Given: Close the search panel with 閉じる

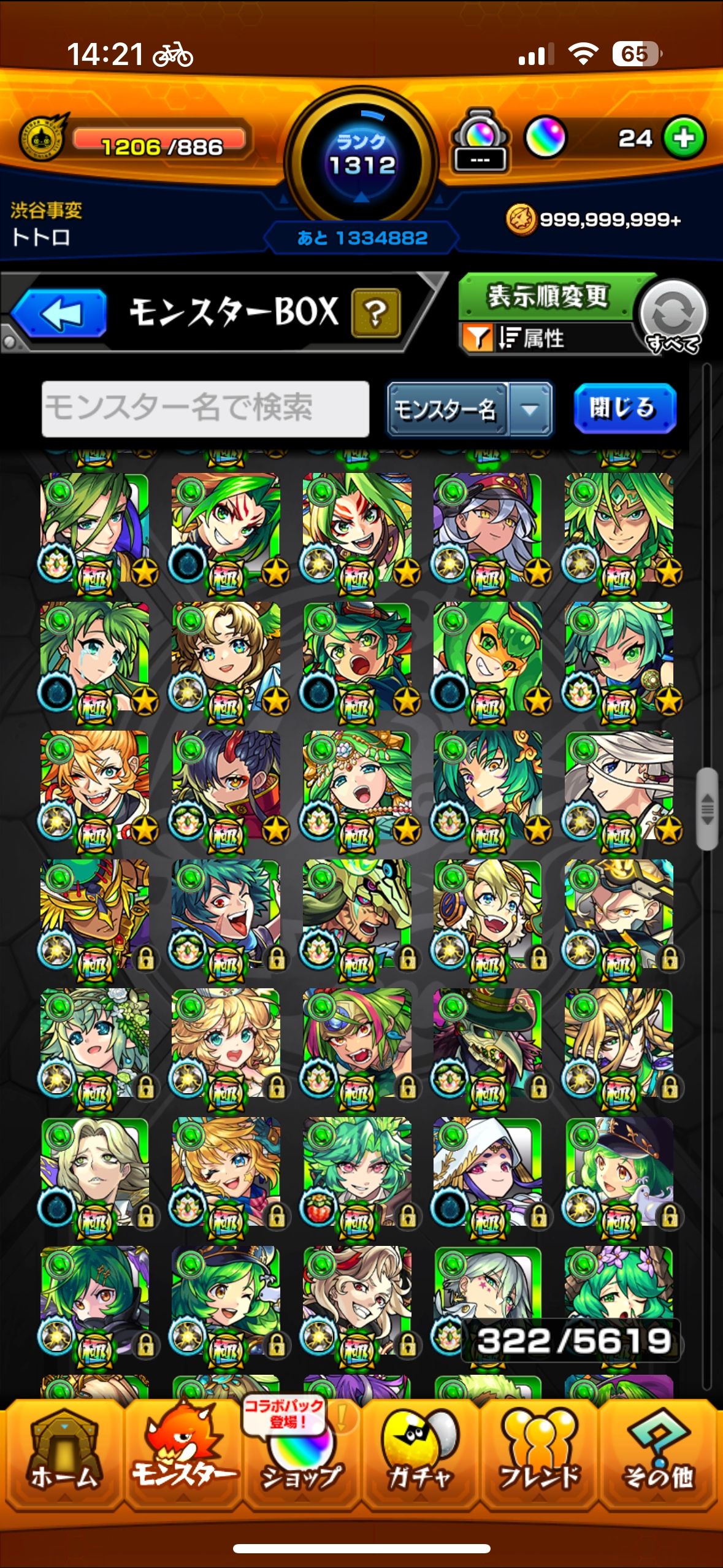Looking at the screenshot, I should [624, 408].
